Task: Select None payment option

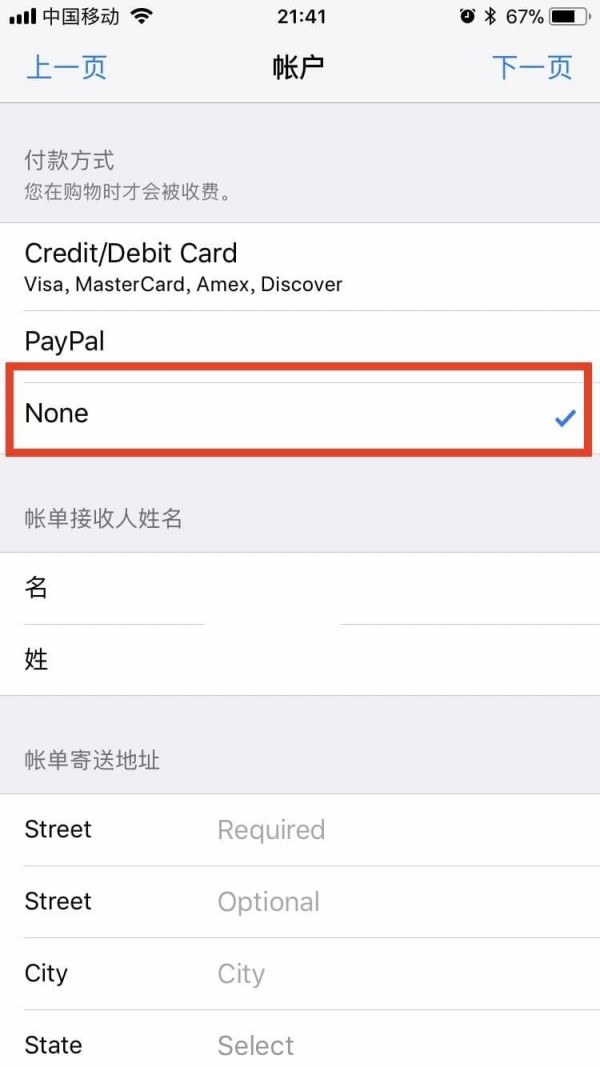Action: pyautogui.click(x=300, y=414)
